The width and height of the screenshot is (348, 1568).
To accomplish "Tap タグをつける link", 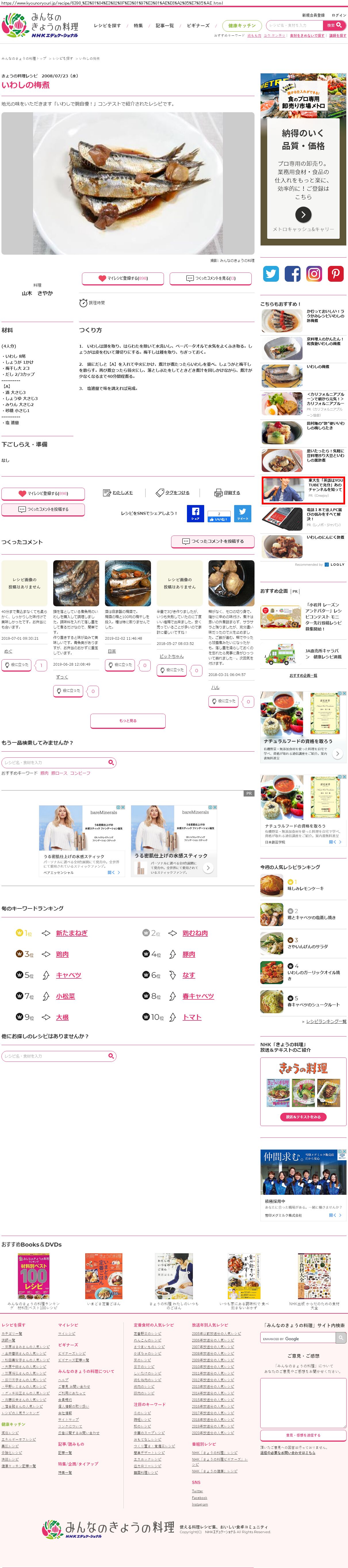I will [173, 492].
